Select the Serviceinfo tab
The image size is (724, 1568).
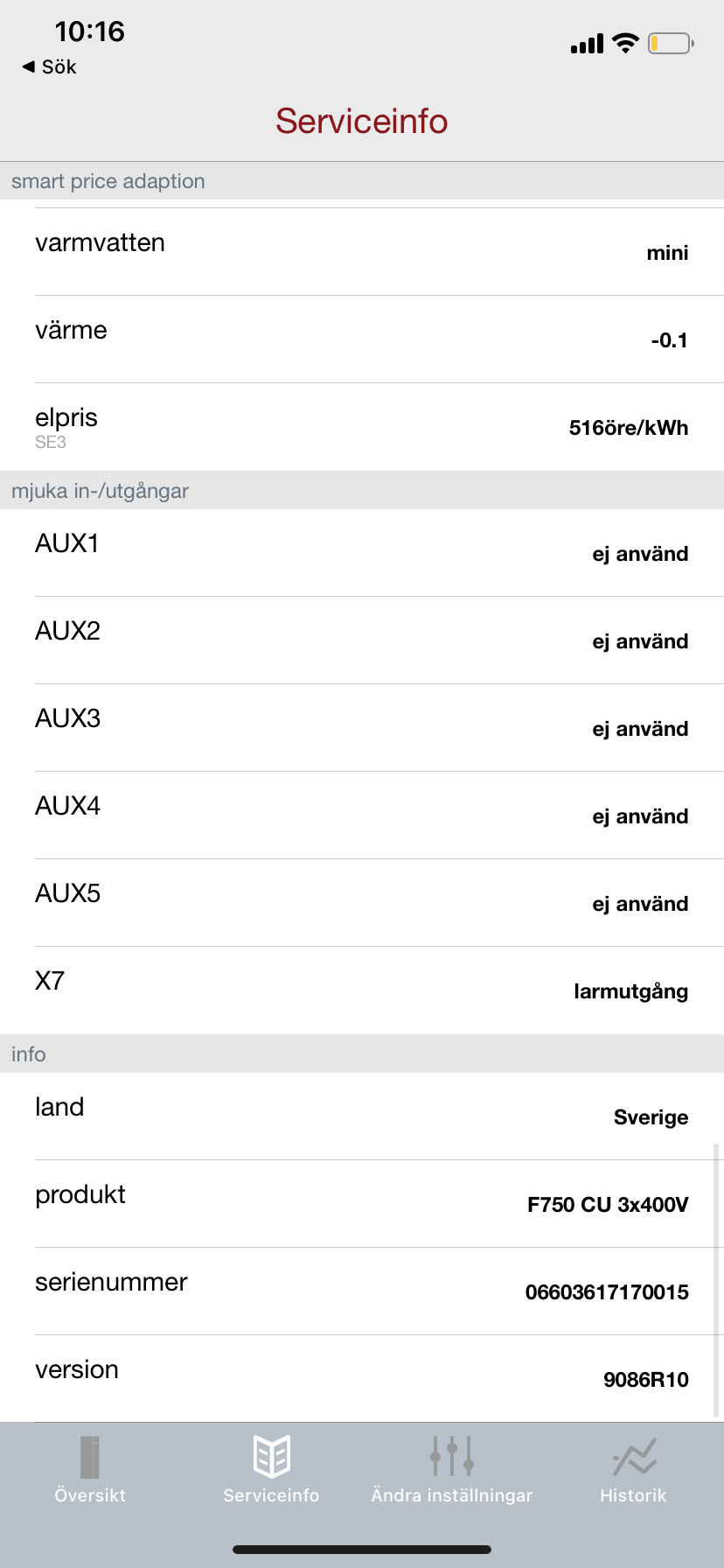pos(271,1470)
